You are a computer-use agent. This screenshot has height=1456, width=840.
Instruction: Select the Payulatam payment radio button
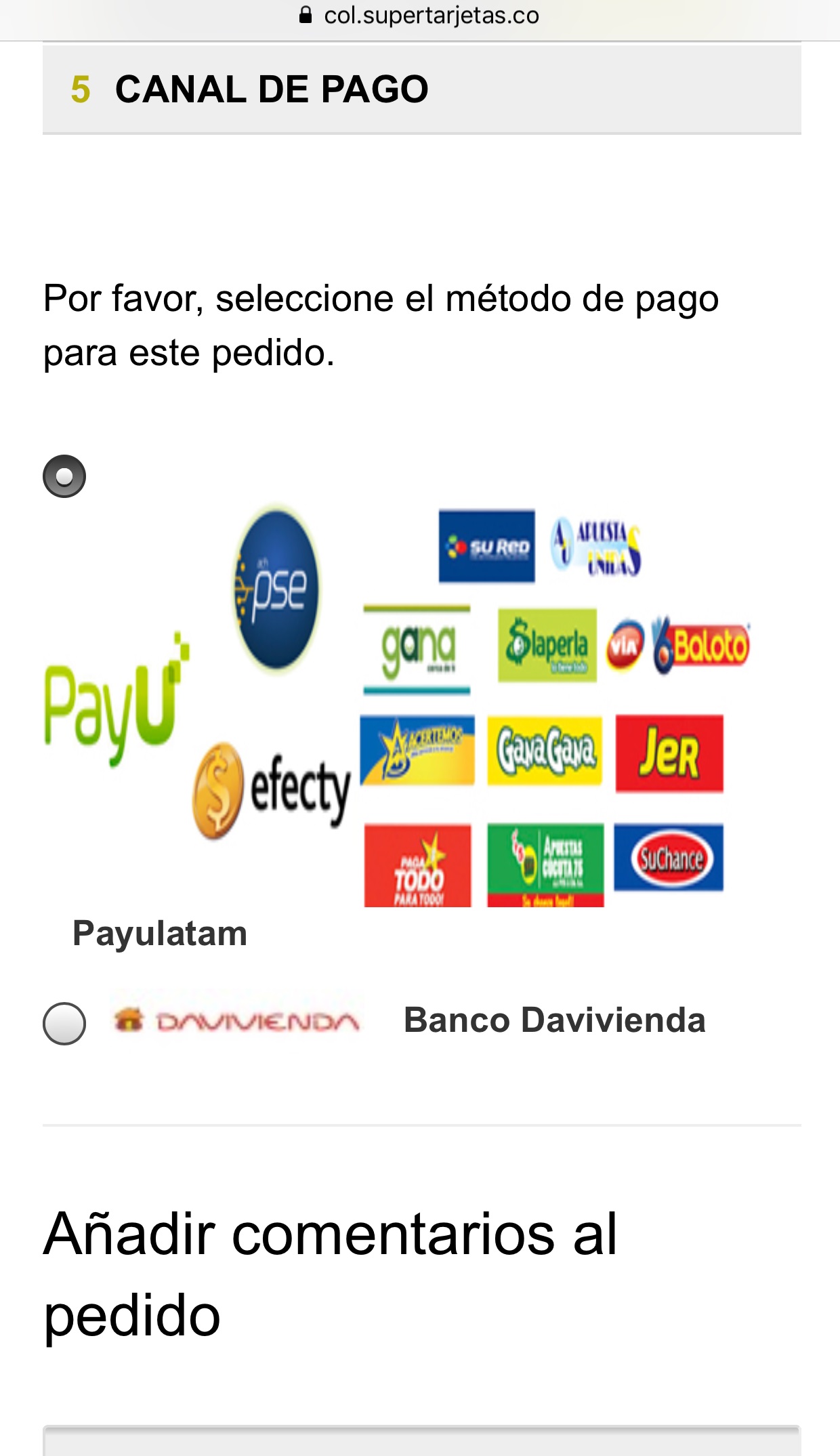[64, 476]
